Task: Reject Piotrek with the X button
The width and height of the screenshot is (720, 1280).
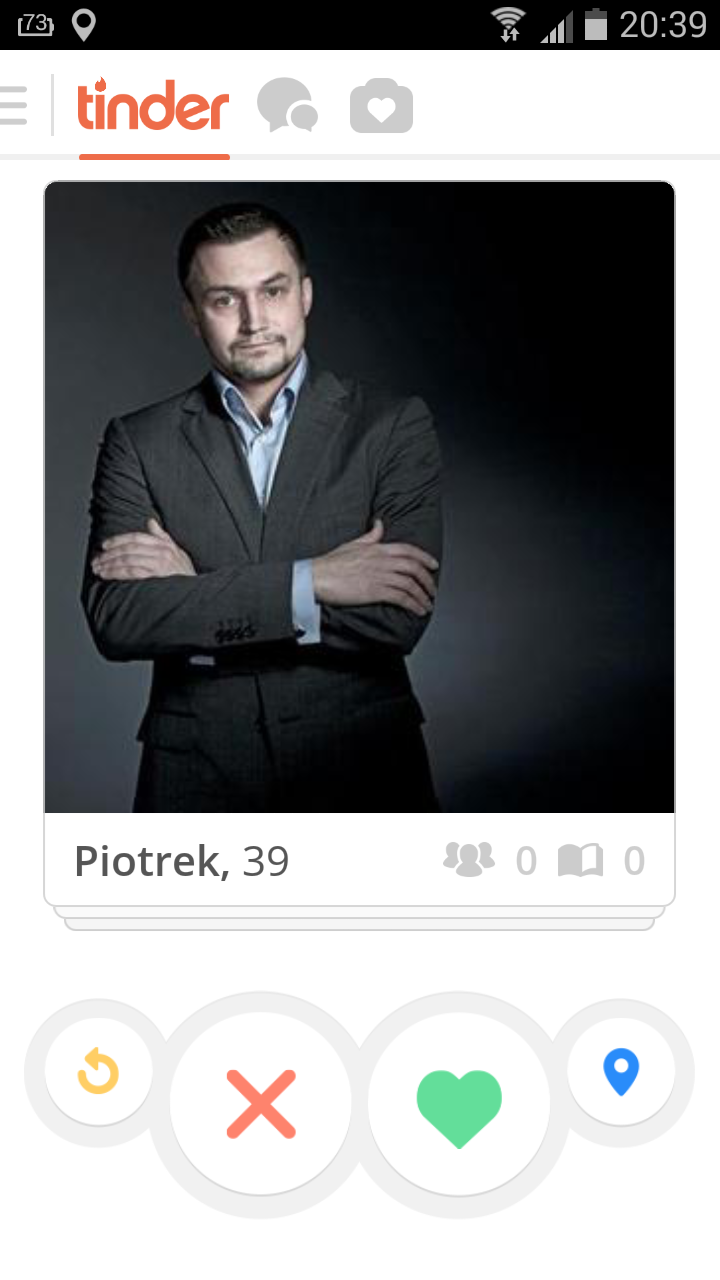Action: pyautogui.click(x=261, y=1104)
